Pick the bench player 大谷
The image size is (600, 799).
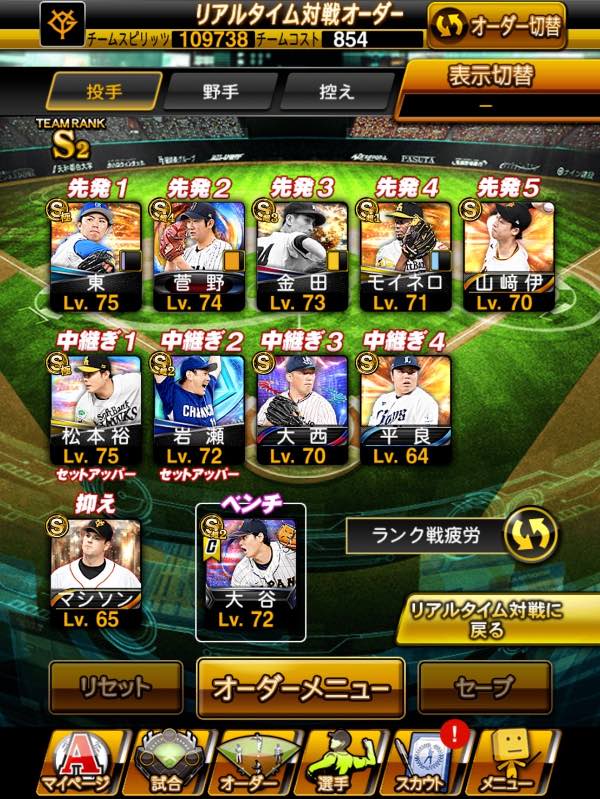point(251,574)
